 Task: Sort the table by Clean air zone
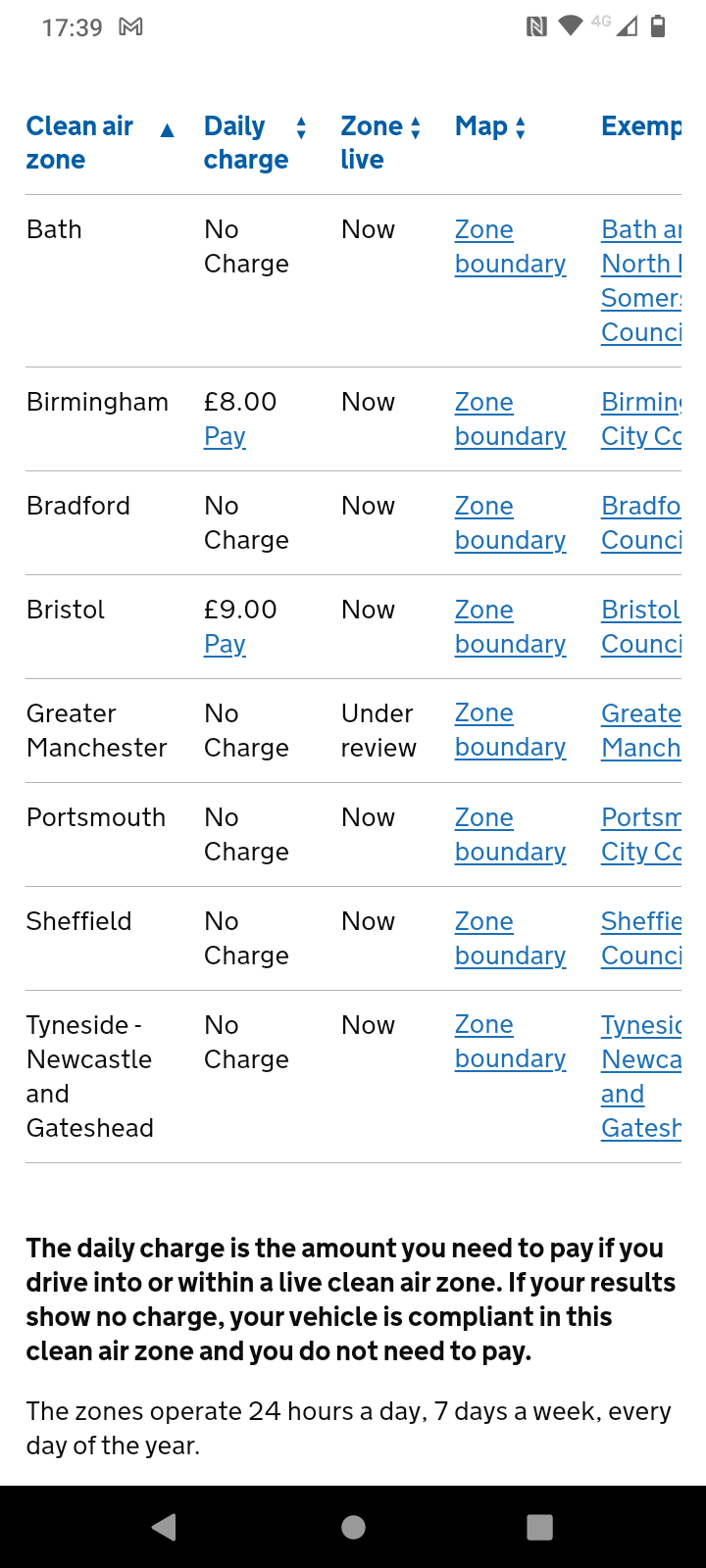pyautogui.click(x=100, y=143)
